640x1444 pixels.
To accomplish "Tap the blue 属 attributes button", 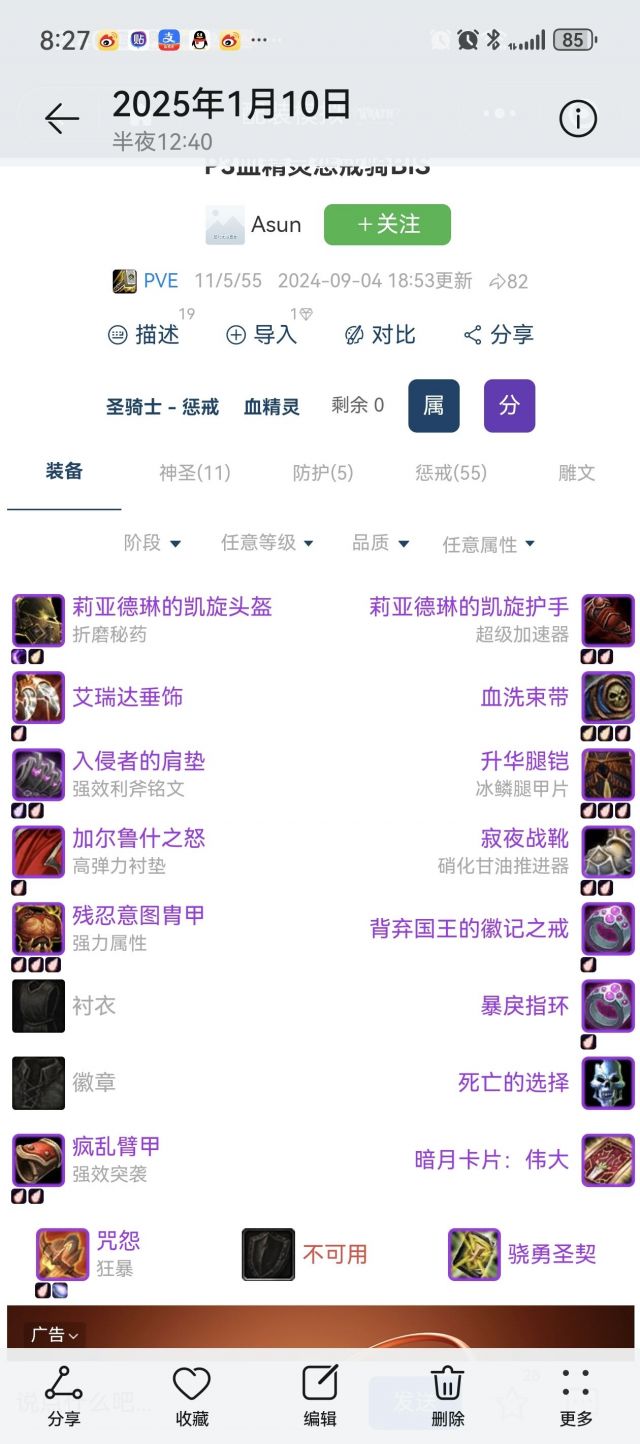I will point(433,406).
